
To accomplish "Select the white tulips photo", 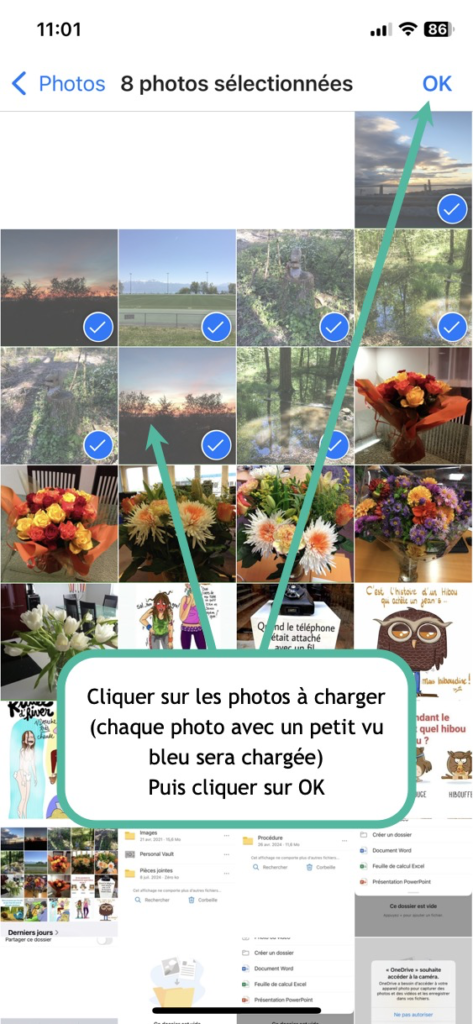I will [x=59, y=641].
